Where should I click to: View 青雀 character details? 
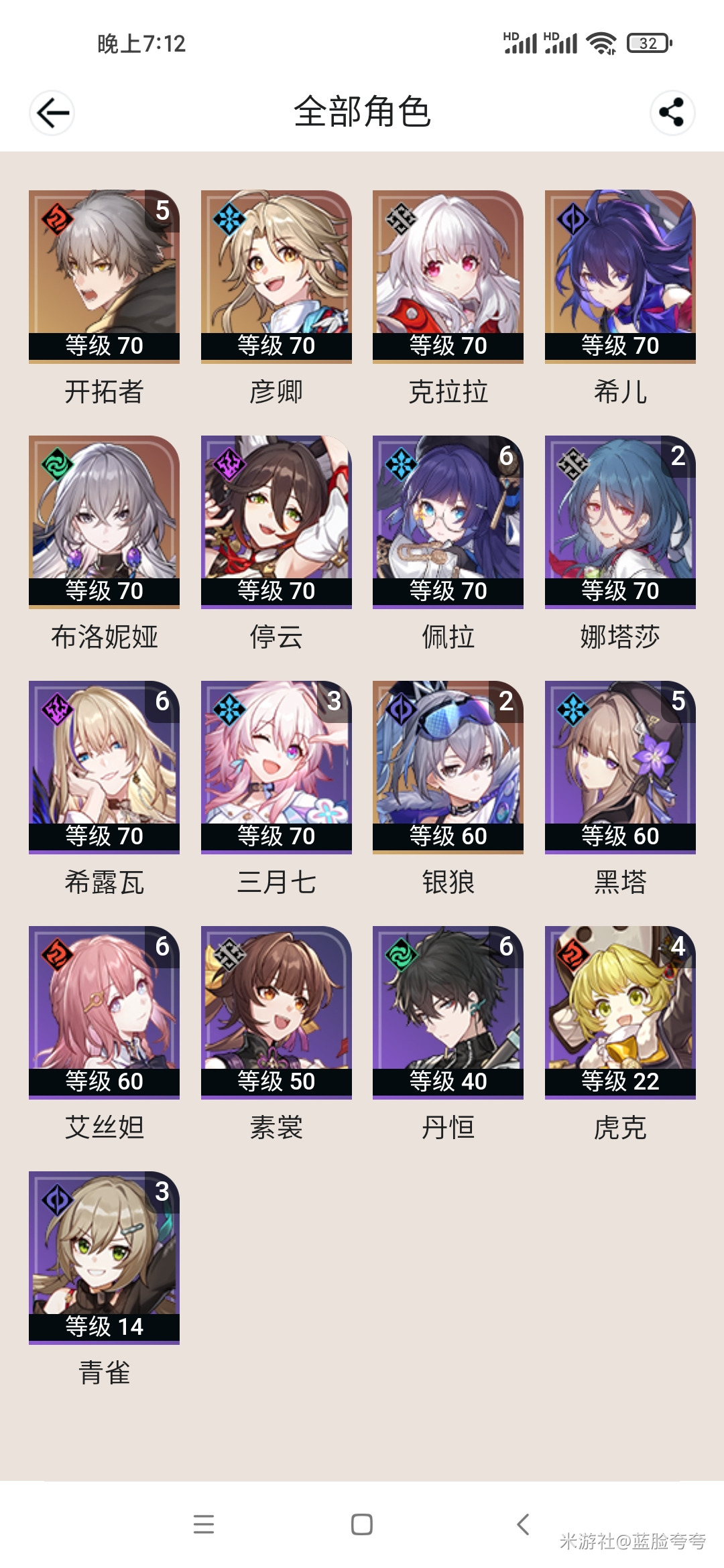(x=104, y=1257)
